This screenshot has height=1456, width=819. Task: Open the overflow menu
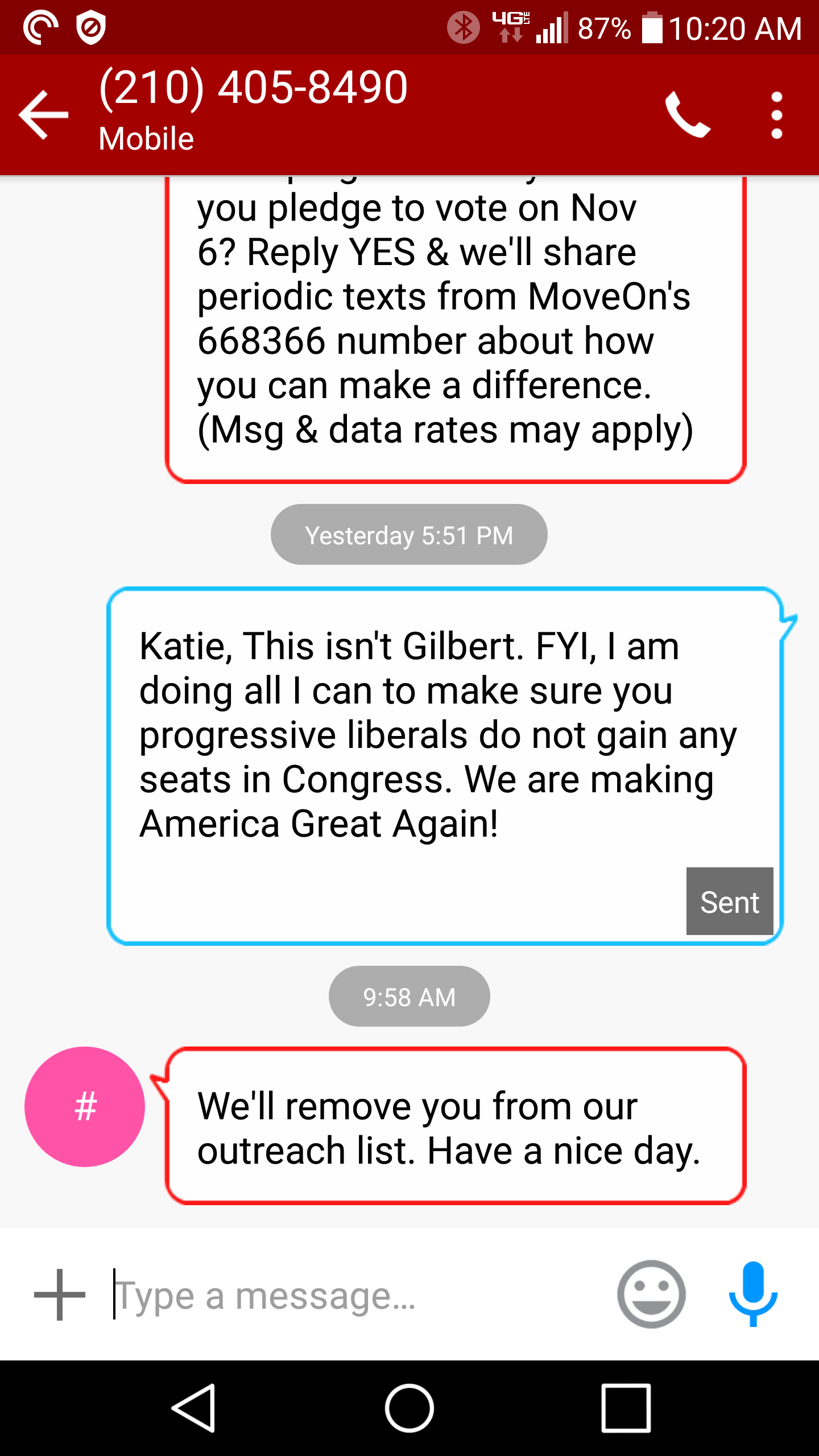point(776,115)
